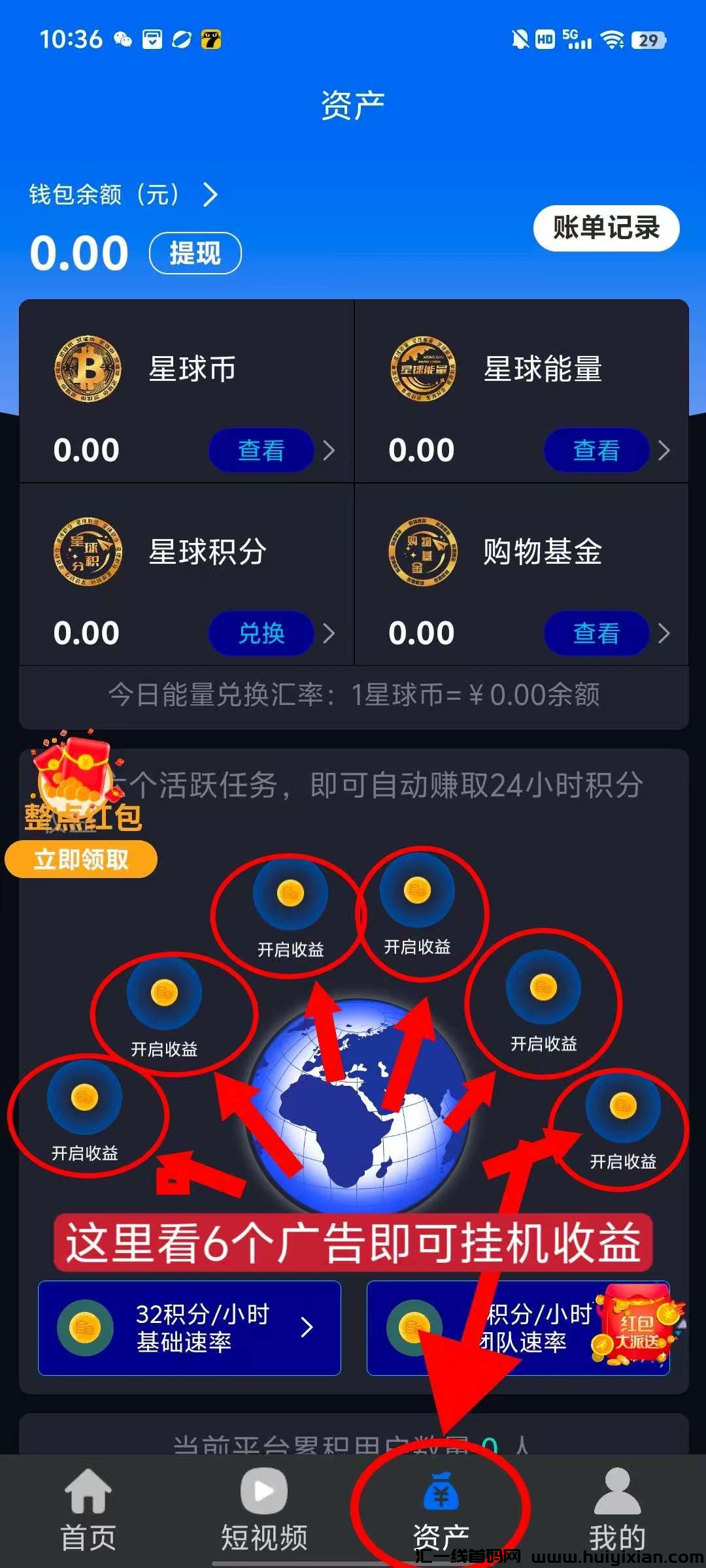View 星球能量 energy details
The height and width of the screenshot is (1568, 706).
coord(596,450)
